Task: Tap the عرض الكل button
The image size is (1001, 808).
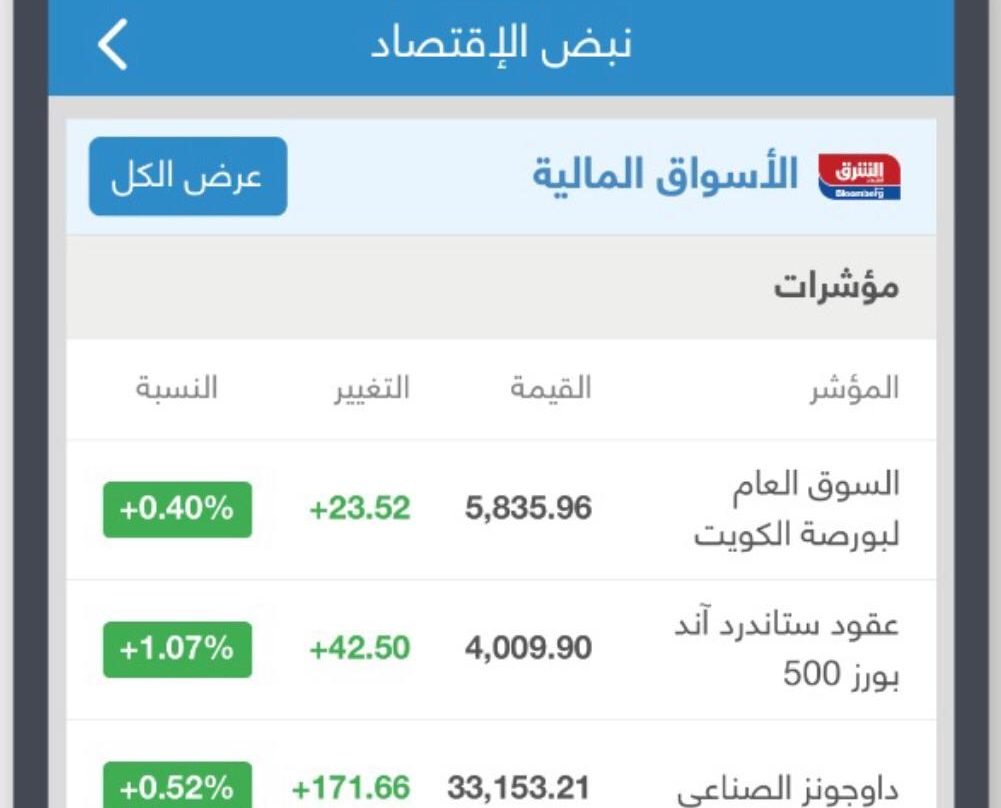Action: tap(188, 177)
